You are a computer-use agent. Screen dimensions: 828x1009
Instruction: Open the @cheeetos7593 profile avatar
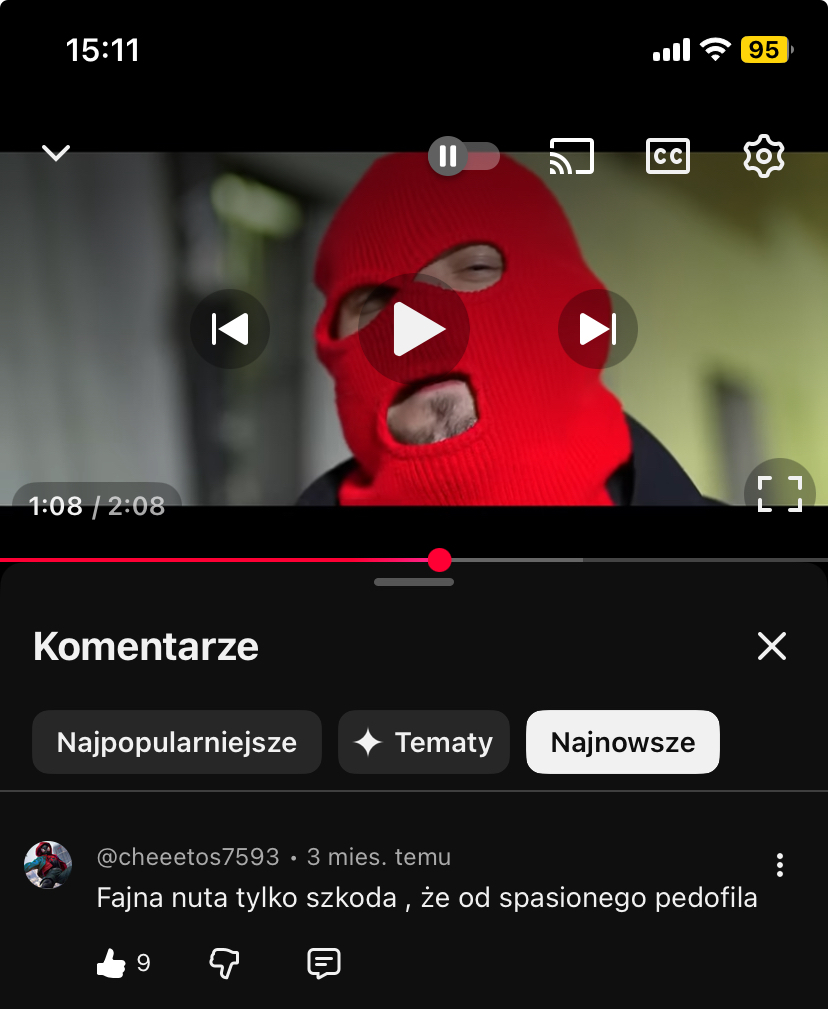pos(48,864)
